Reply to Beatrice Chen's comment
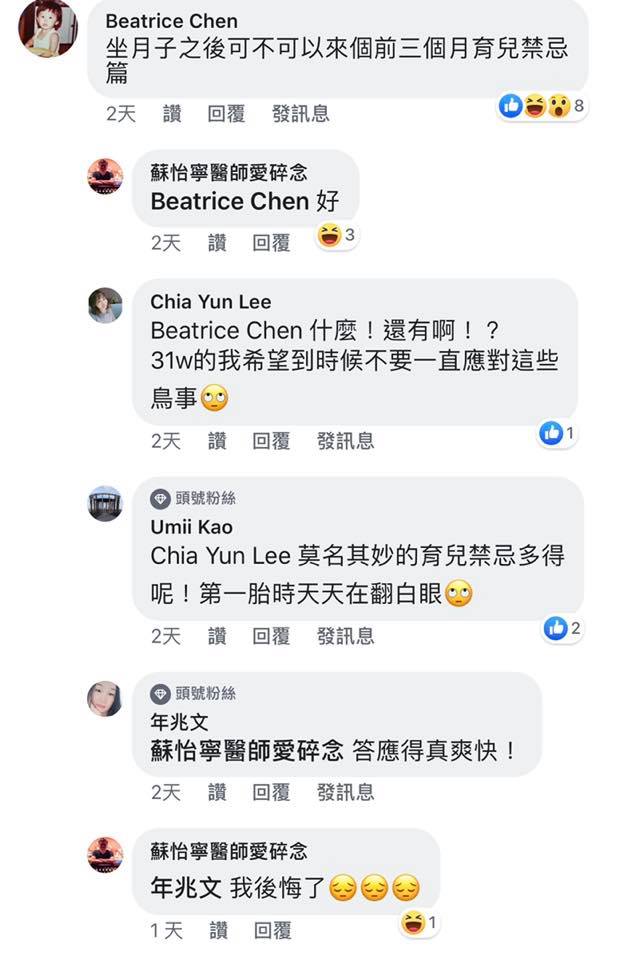 226,114
